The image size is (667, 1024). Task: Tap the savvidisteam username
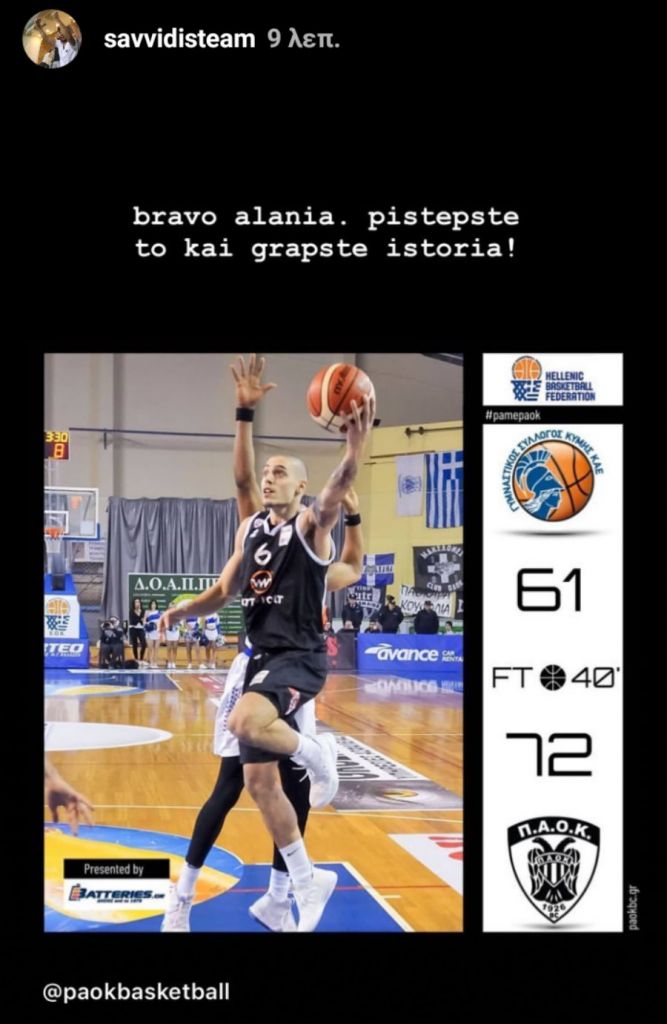(179, 40)
